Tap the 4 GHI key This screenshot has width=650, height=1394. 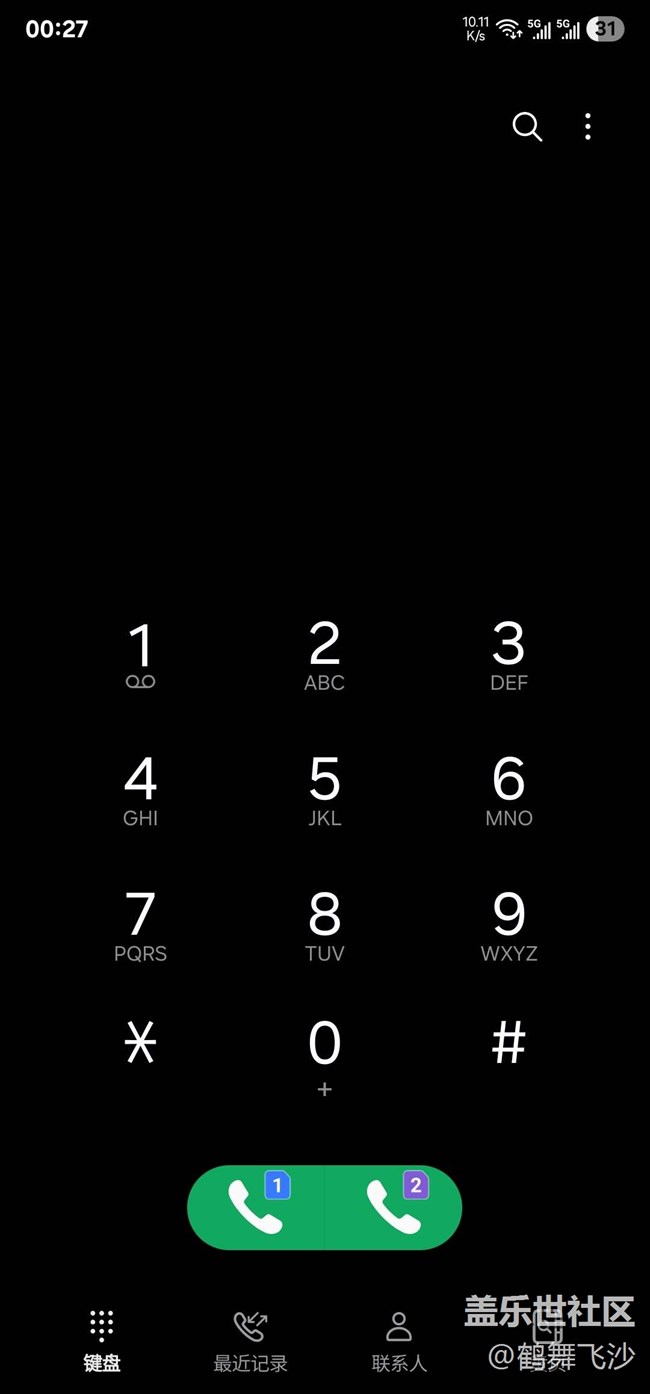141,791
